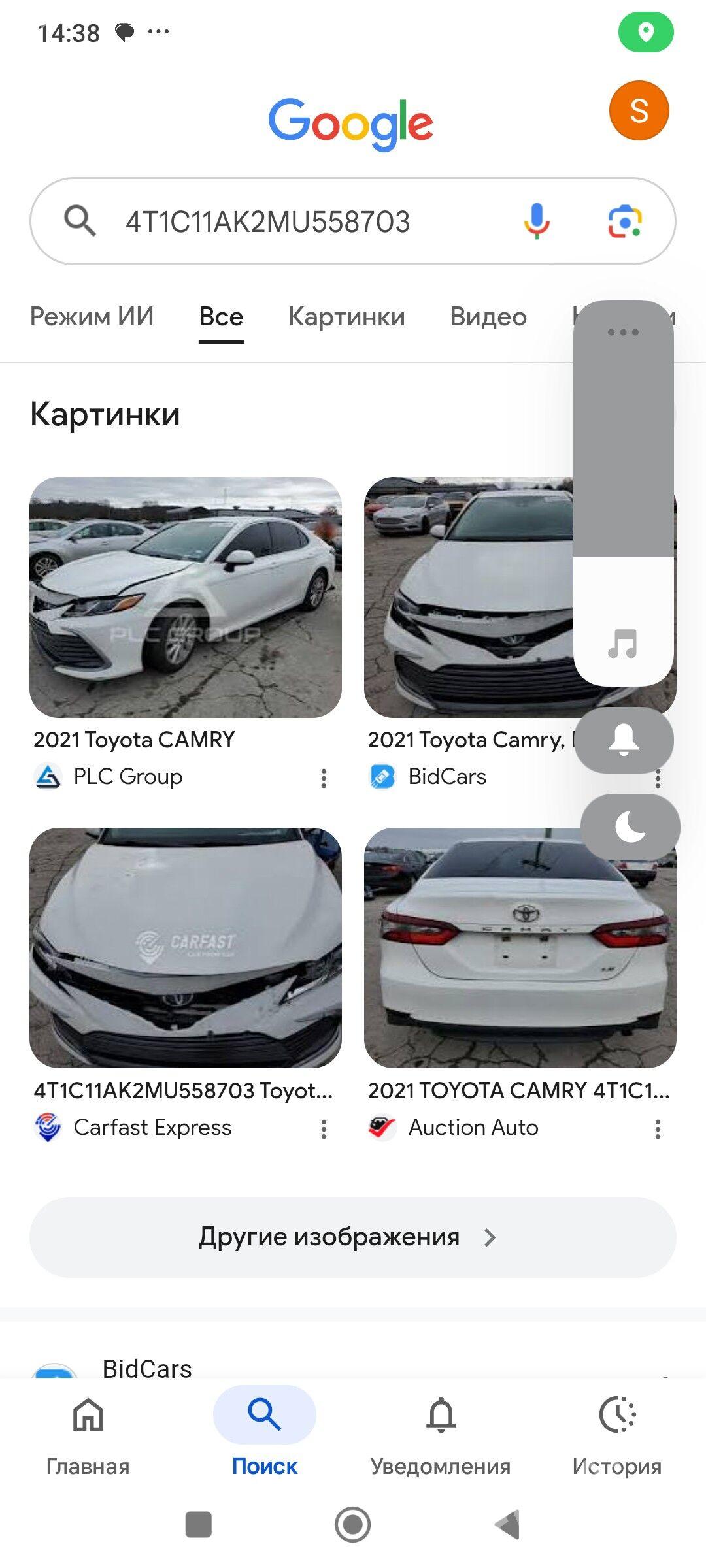Open more options for the Auction Auto result

pos(658,1128)
